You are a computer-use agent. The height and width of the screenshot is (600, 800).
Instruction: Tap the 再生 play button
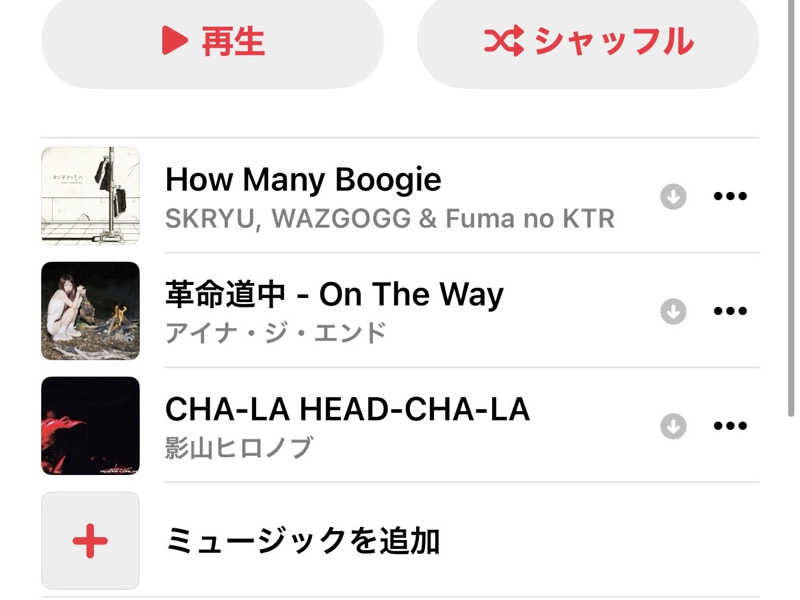pyautogui.click(x=212, y=41)
